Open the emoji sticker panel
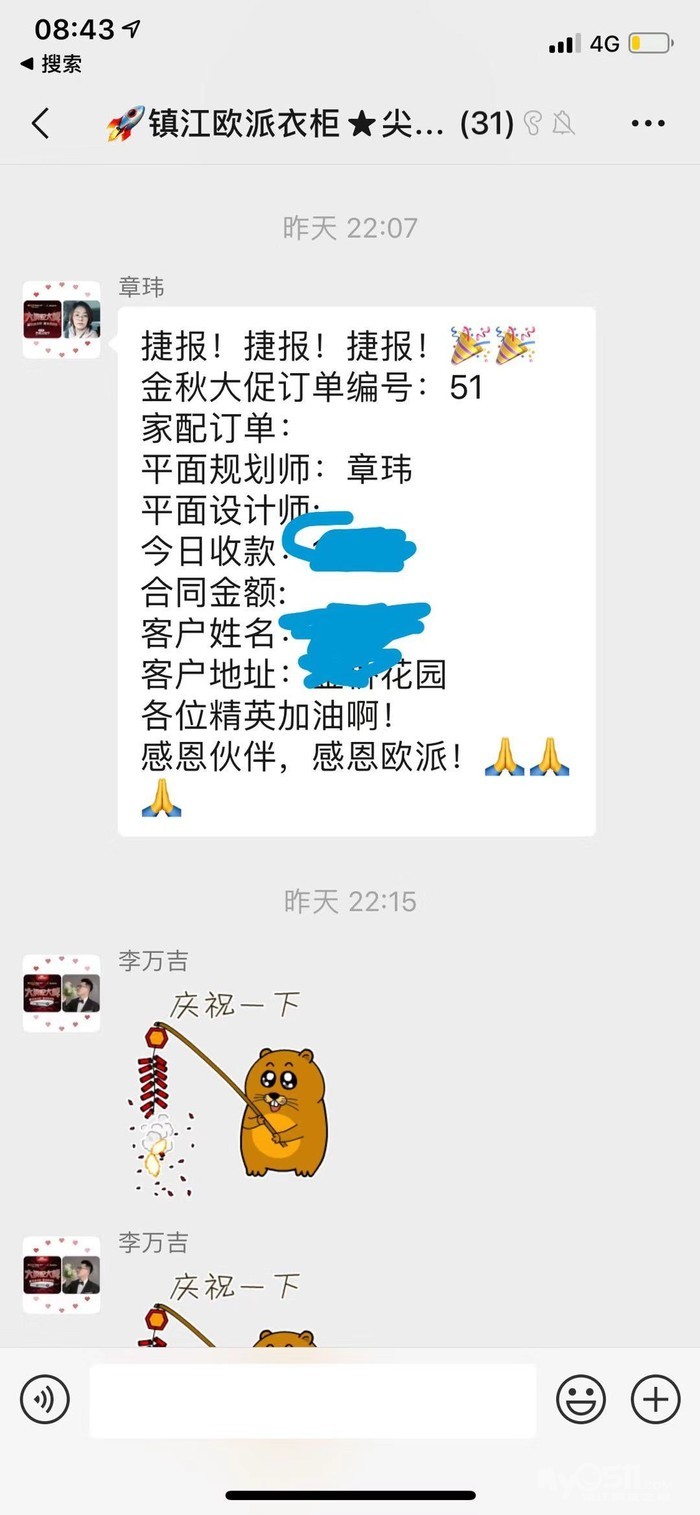Image resolution: width=700 pixels, height=1515 pixels. click(581, 1398)
